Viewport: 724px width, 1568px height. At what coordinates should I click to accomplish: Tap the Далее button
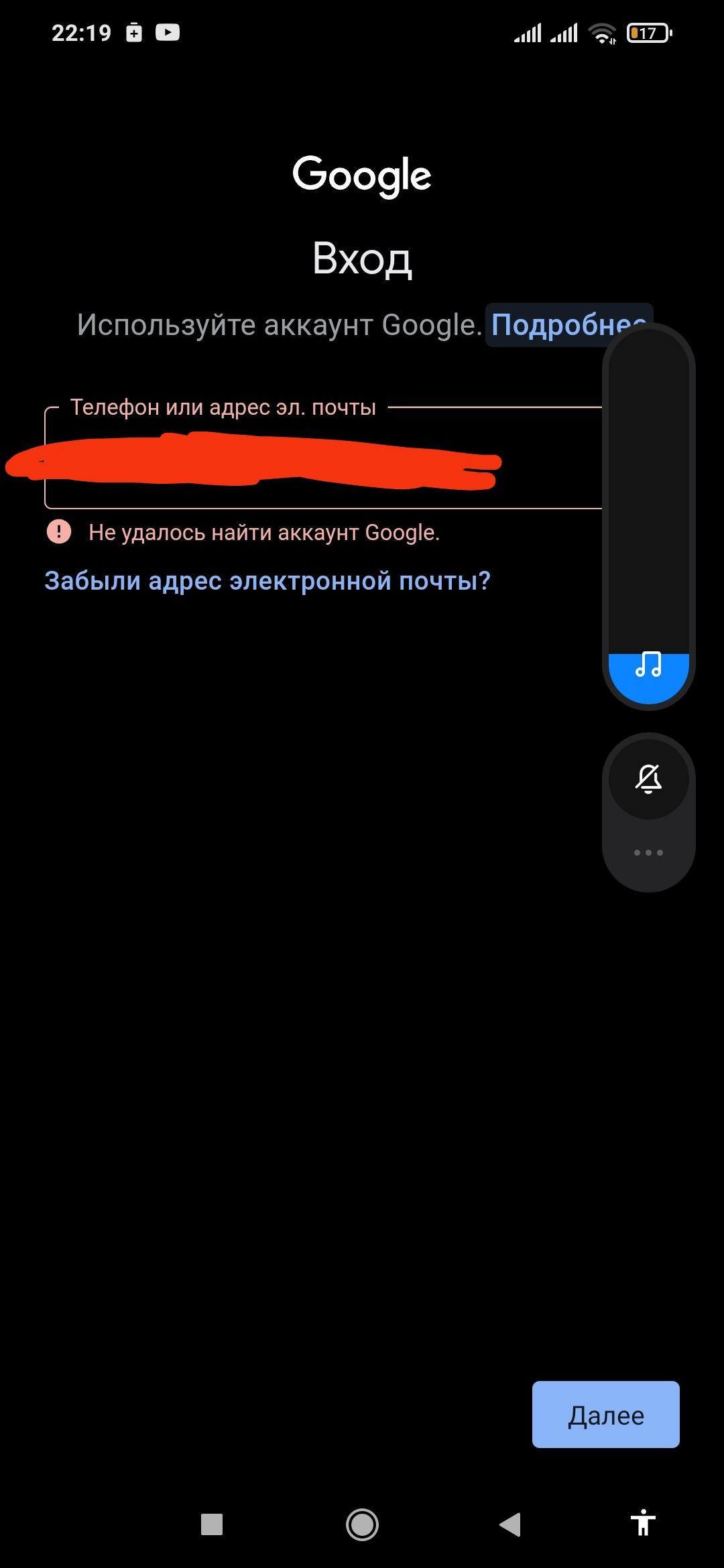tap(605, 1414)
